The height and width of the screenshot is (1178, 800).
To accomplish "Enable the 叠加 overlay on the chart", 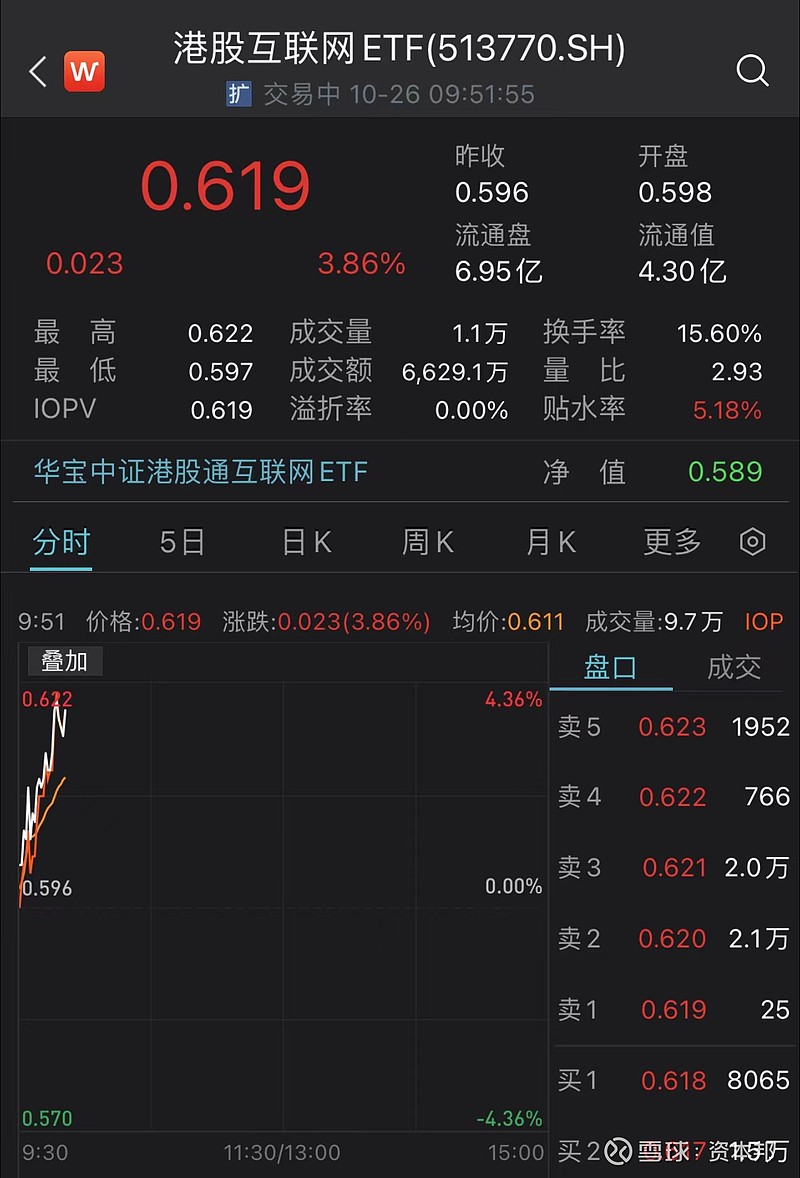I will [64, 662].
